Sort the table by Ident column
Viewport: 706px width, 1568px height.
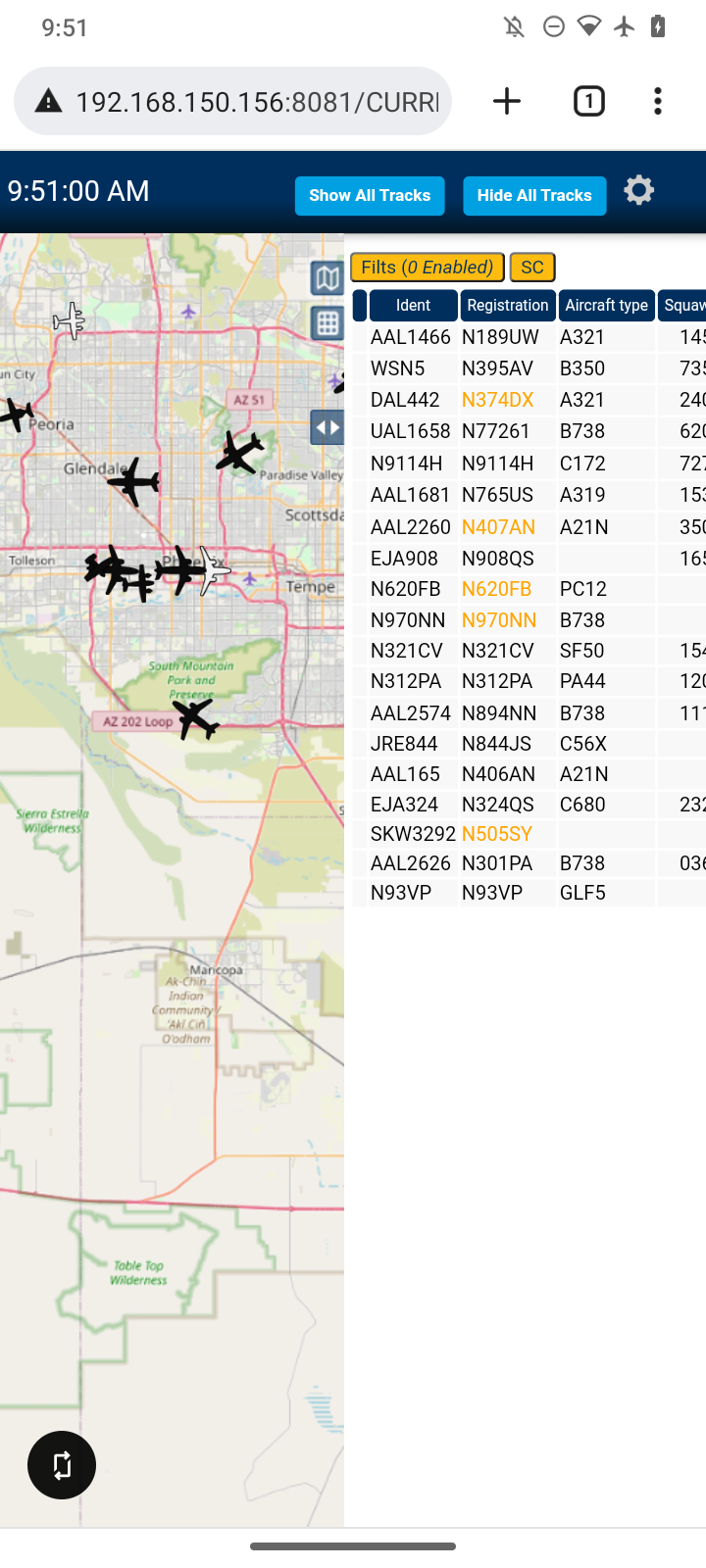tap(413, 306)
